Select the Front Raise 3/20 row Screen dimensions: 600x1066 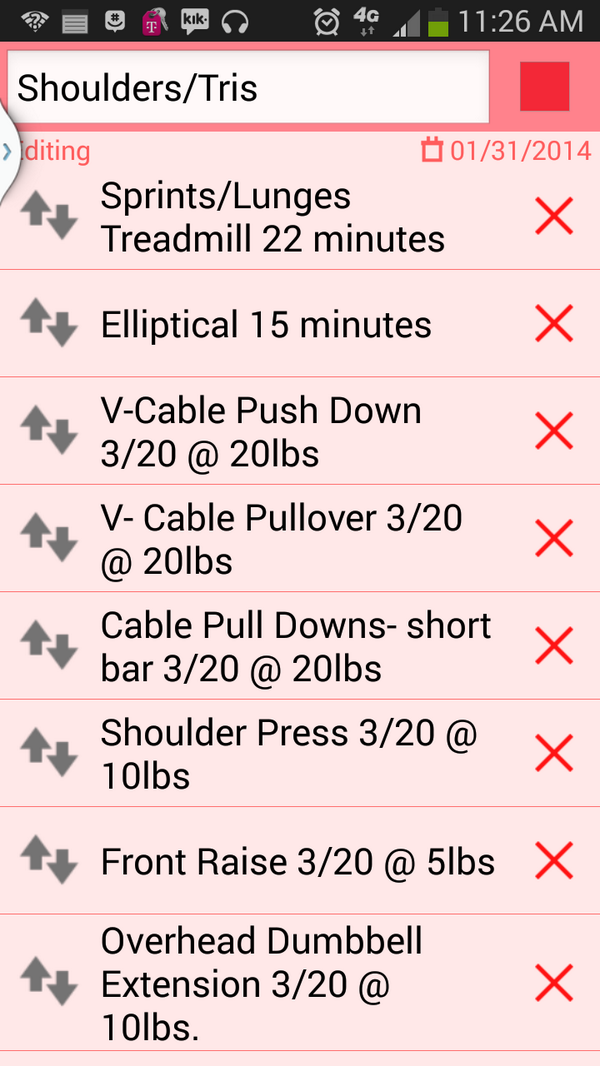pyautogui.click(x=297, y=861)
